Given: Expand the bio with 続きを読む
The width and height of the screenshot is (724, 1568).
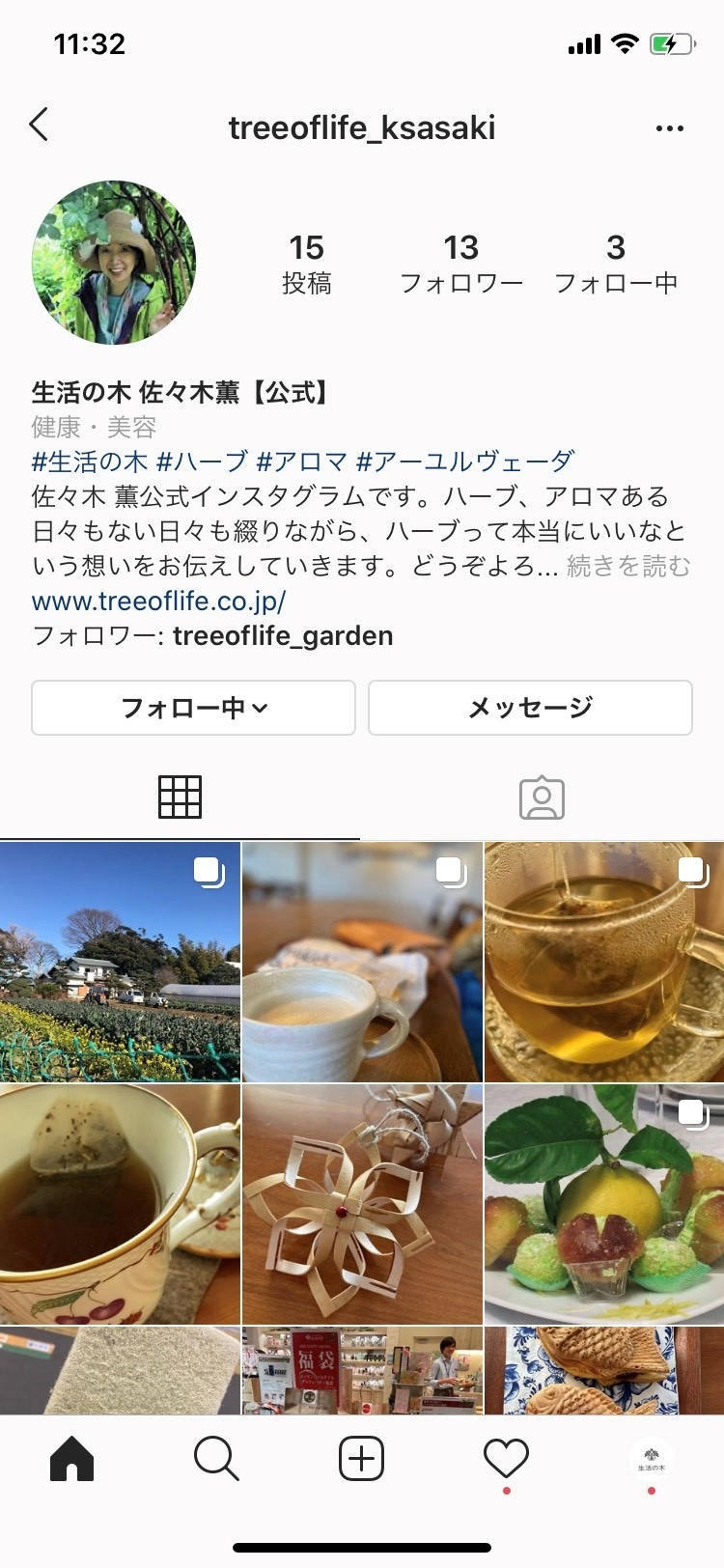Looking at the screenshot, I should click(628, 566).
